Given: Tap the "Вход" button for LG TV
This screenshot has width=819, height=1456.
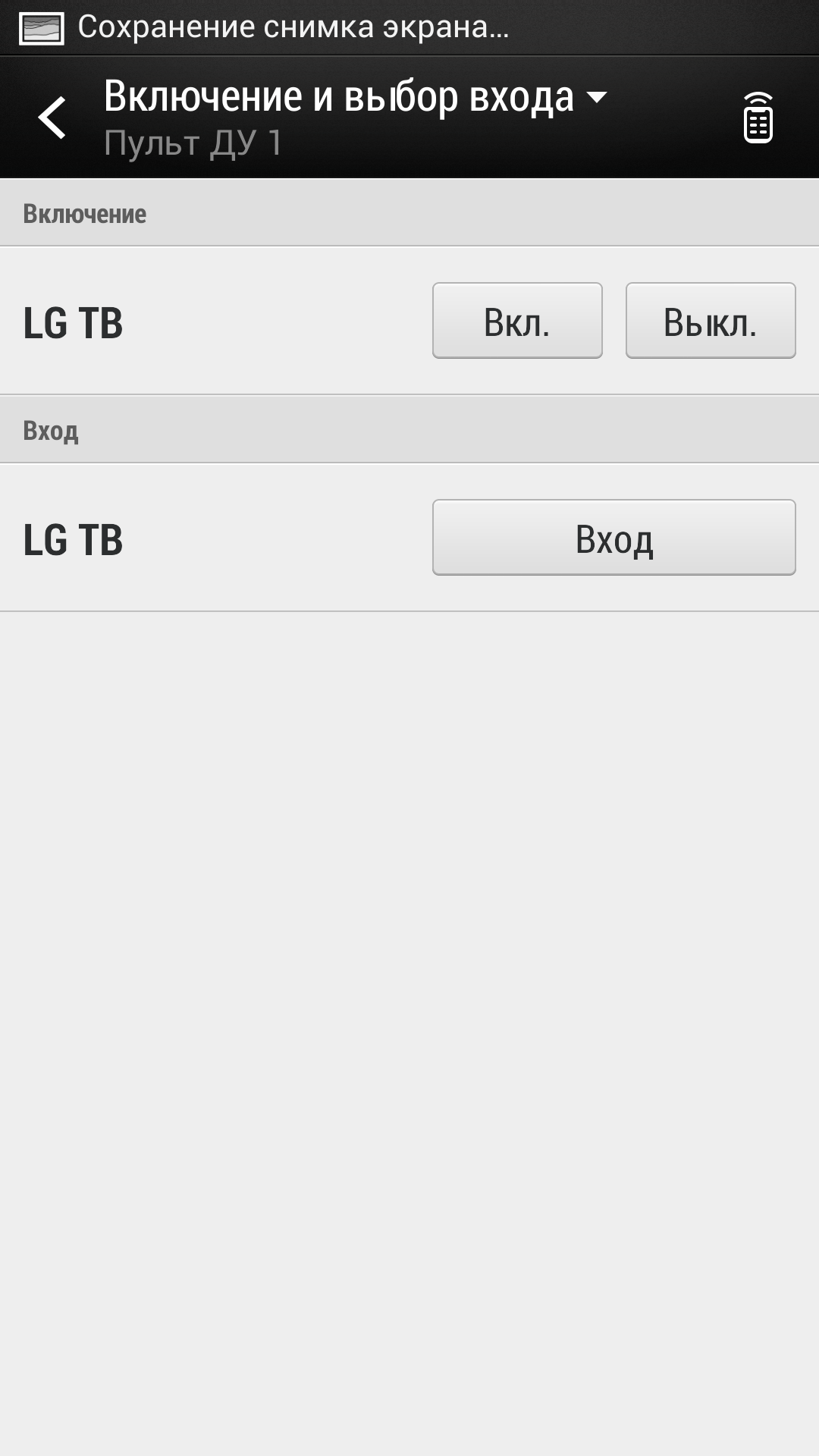Looking at the screenshot, I should [613, 538].
